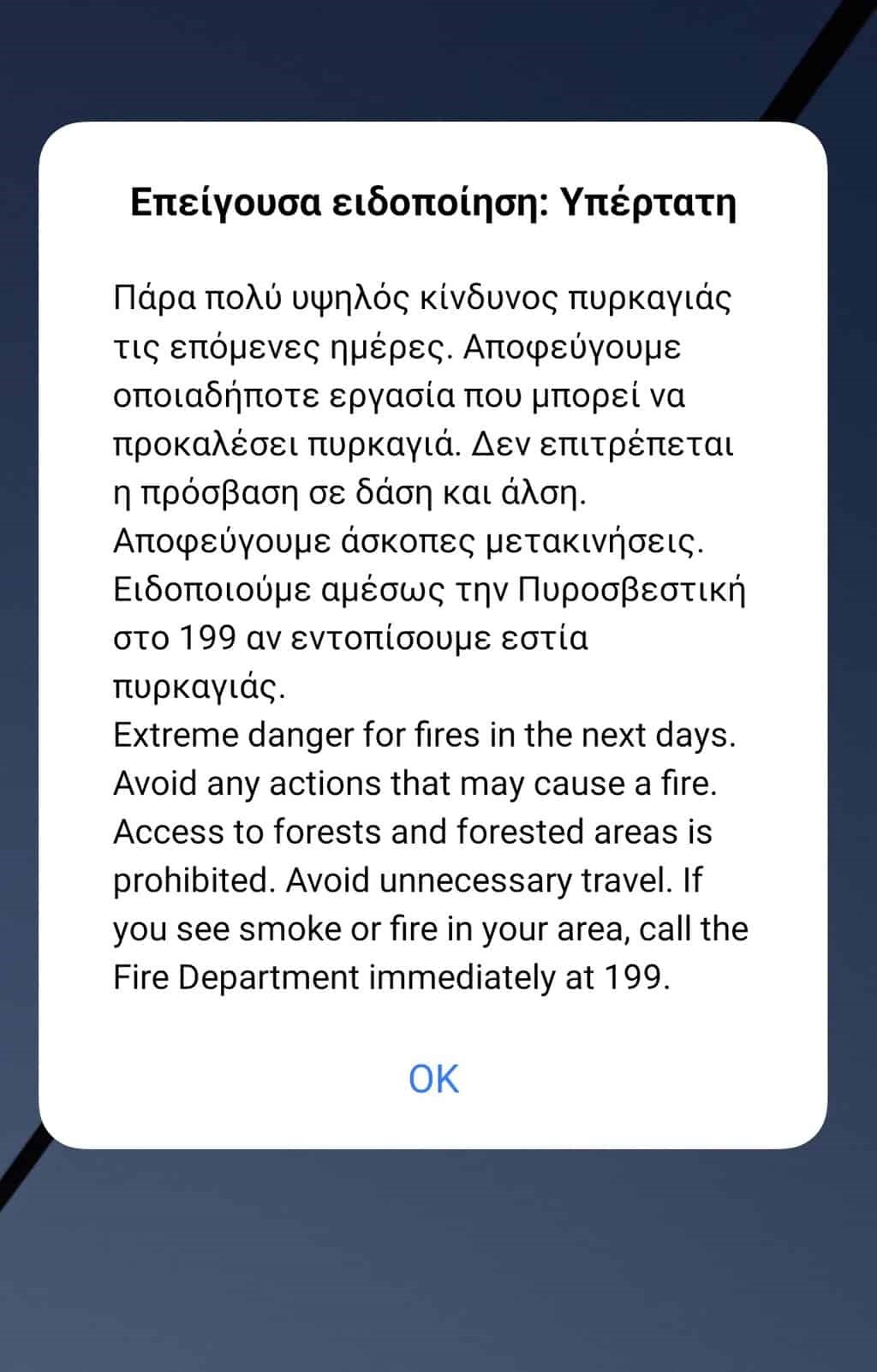Dismiss the emergency alert with OK
The image size is (877, 1372).
(x=433, y=1079)
